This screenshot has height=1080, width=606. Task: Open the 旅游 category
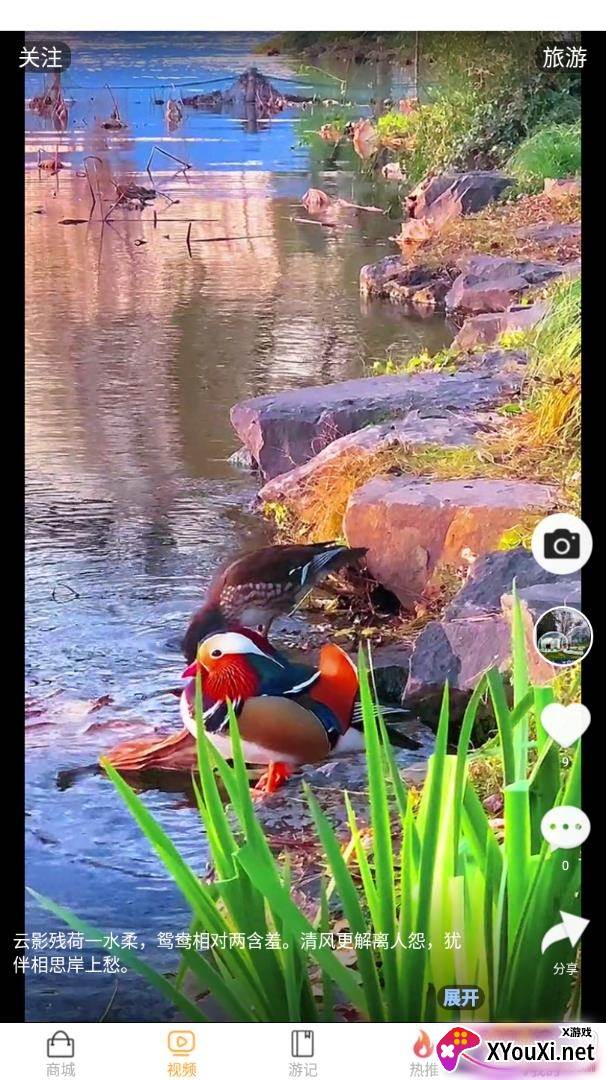pos(564,58)
